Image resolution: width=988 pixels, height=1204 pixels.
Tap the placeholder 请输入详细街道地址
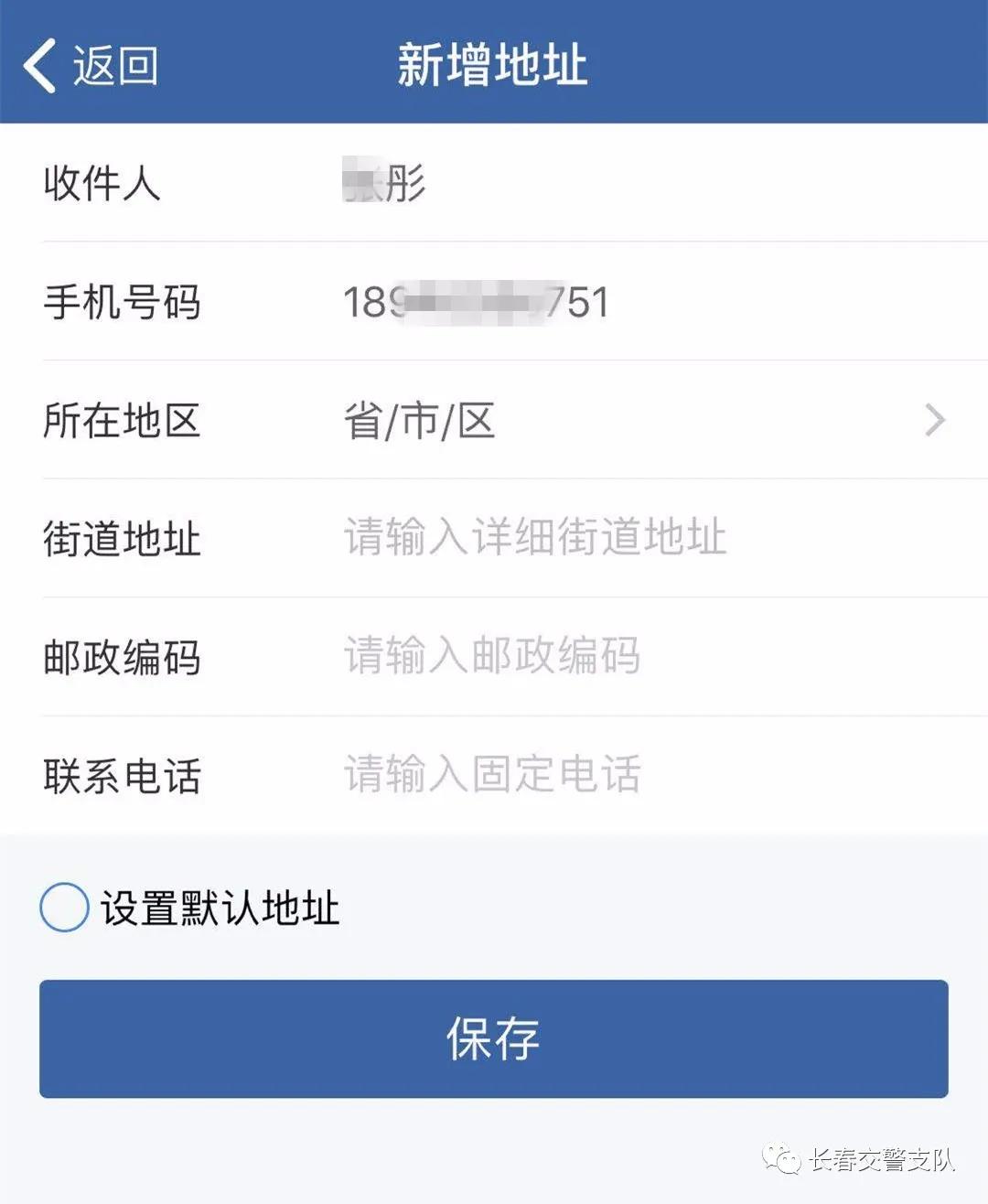coord(532,539)
